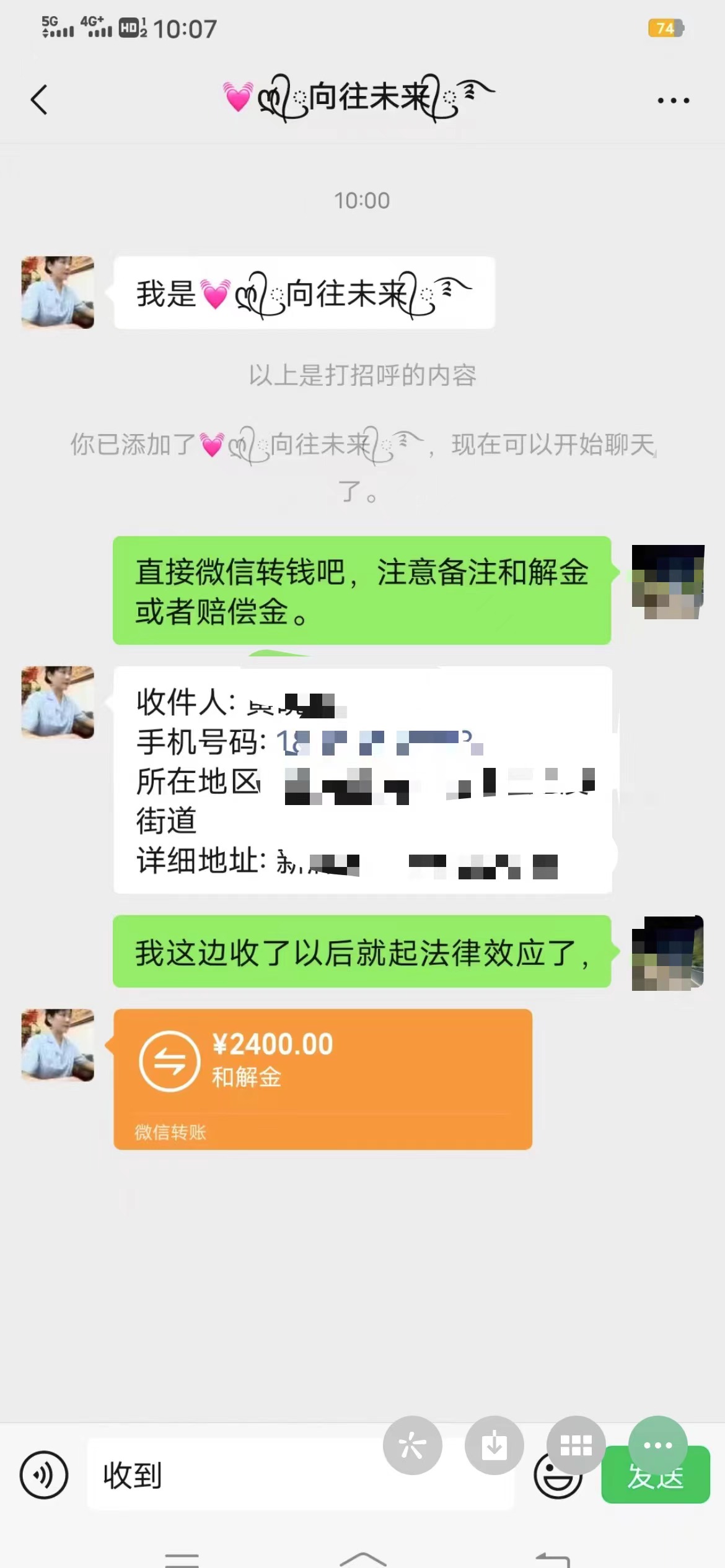Go back using the top-left arrow
725x1568 pixels.
point(39,99)
